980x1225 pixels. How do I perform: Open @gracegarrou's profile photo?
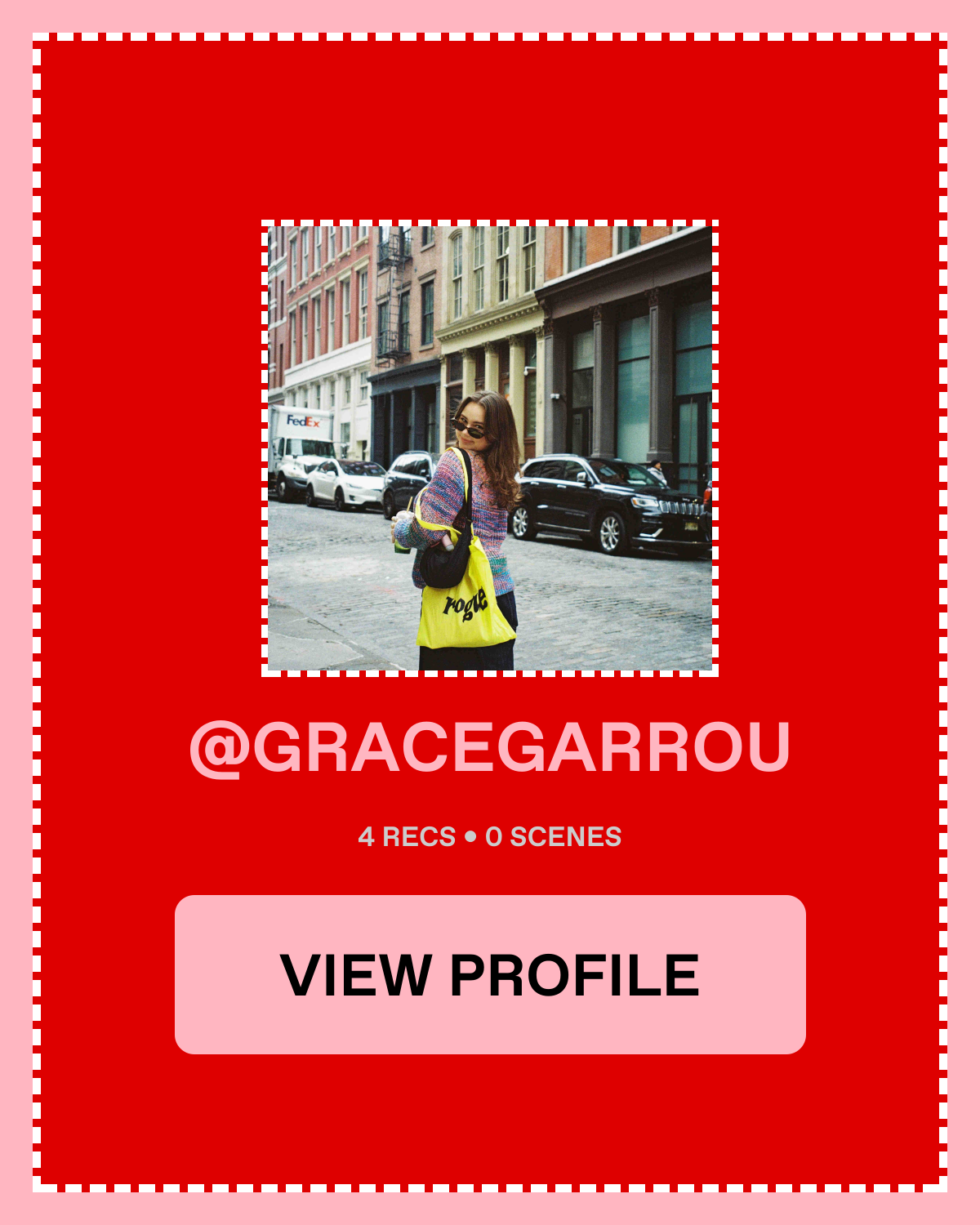point(490,448)
